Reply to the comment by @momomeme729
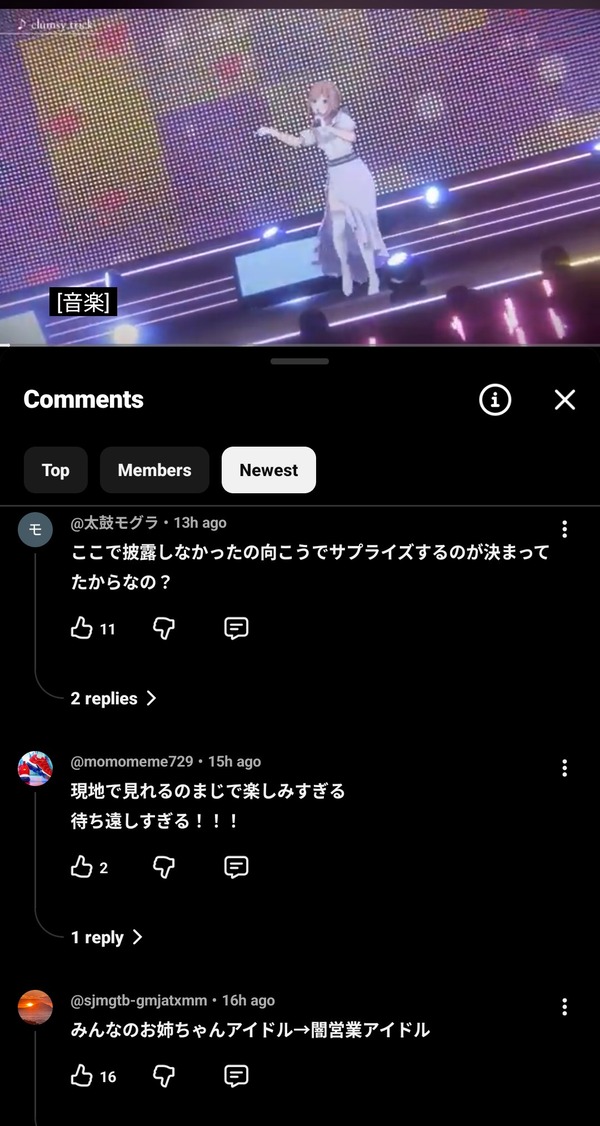Image resolution: width=600 pixels, height=1126 pixels. click(236, 867)
